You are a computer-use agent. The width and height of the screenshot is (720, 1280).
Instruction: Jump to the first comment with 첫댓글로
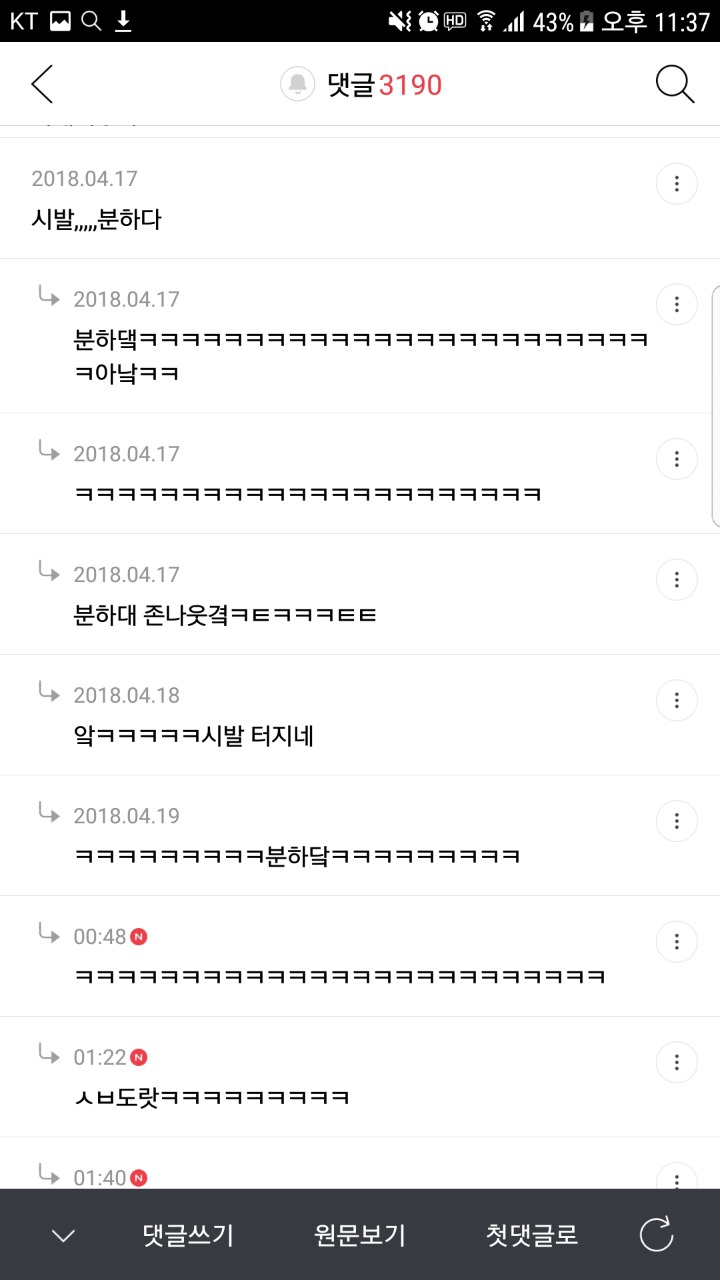(x=532, y=1236)
